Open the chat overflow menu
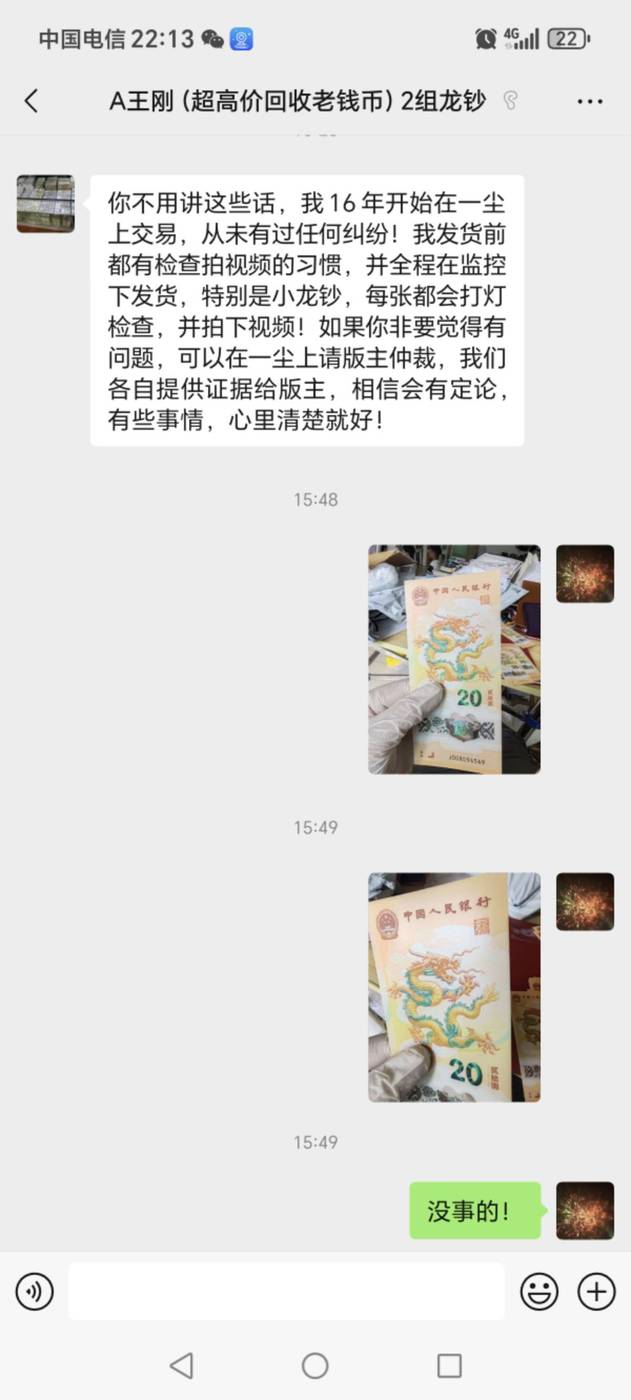Screen dimensions: 631x1400 coord(590,101)
